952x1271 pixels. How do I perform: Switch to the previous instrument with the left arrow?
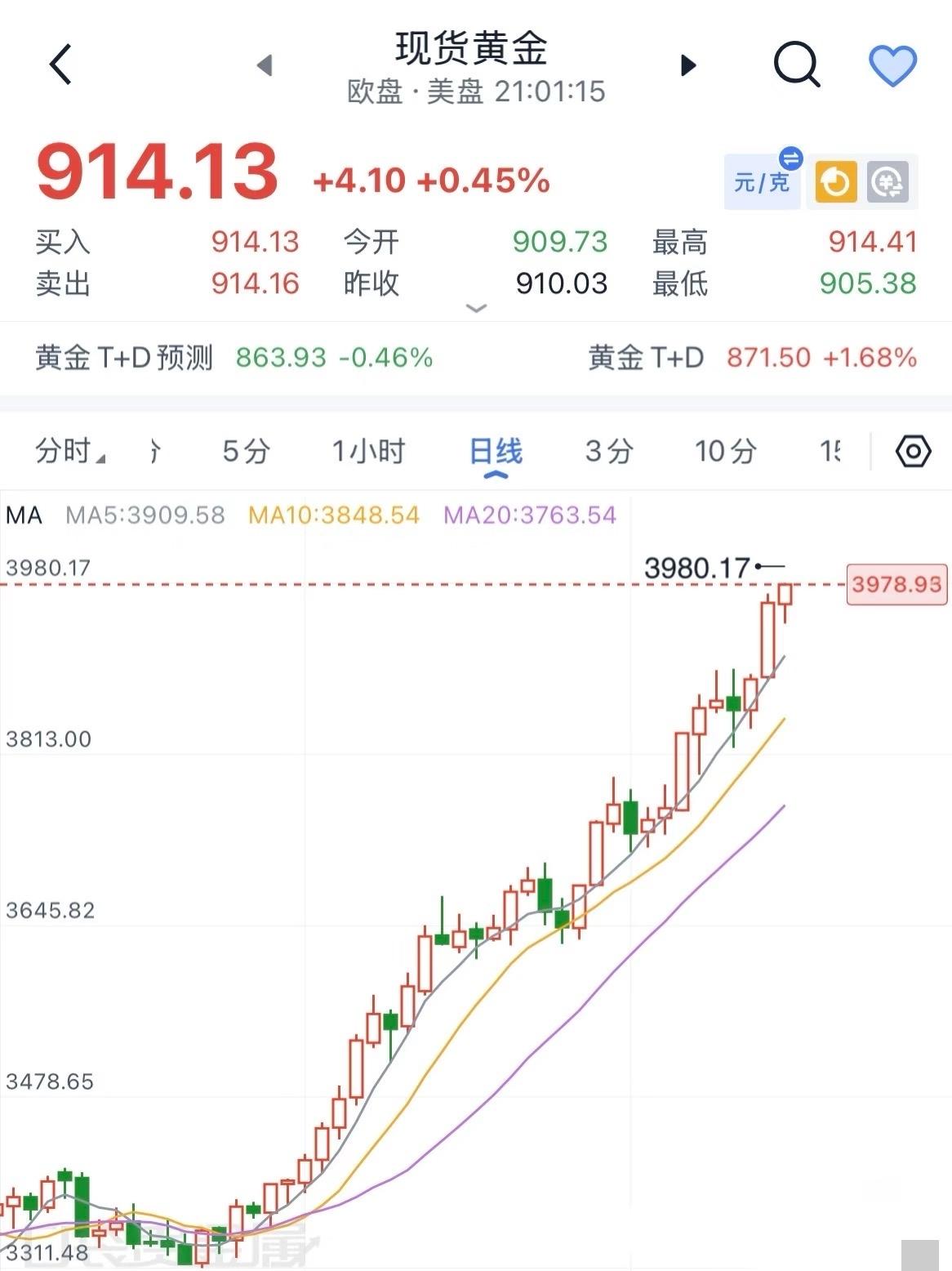[264, 65]
